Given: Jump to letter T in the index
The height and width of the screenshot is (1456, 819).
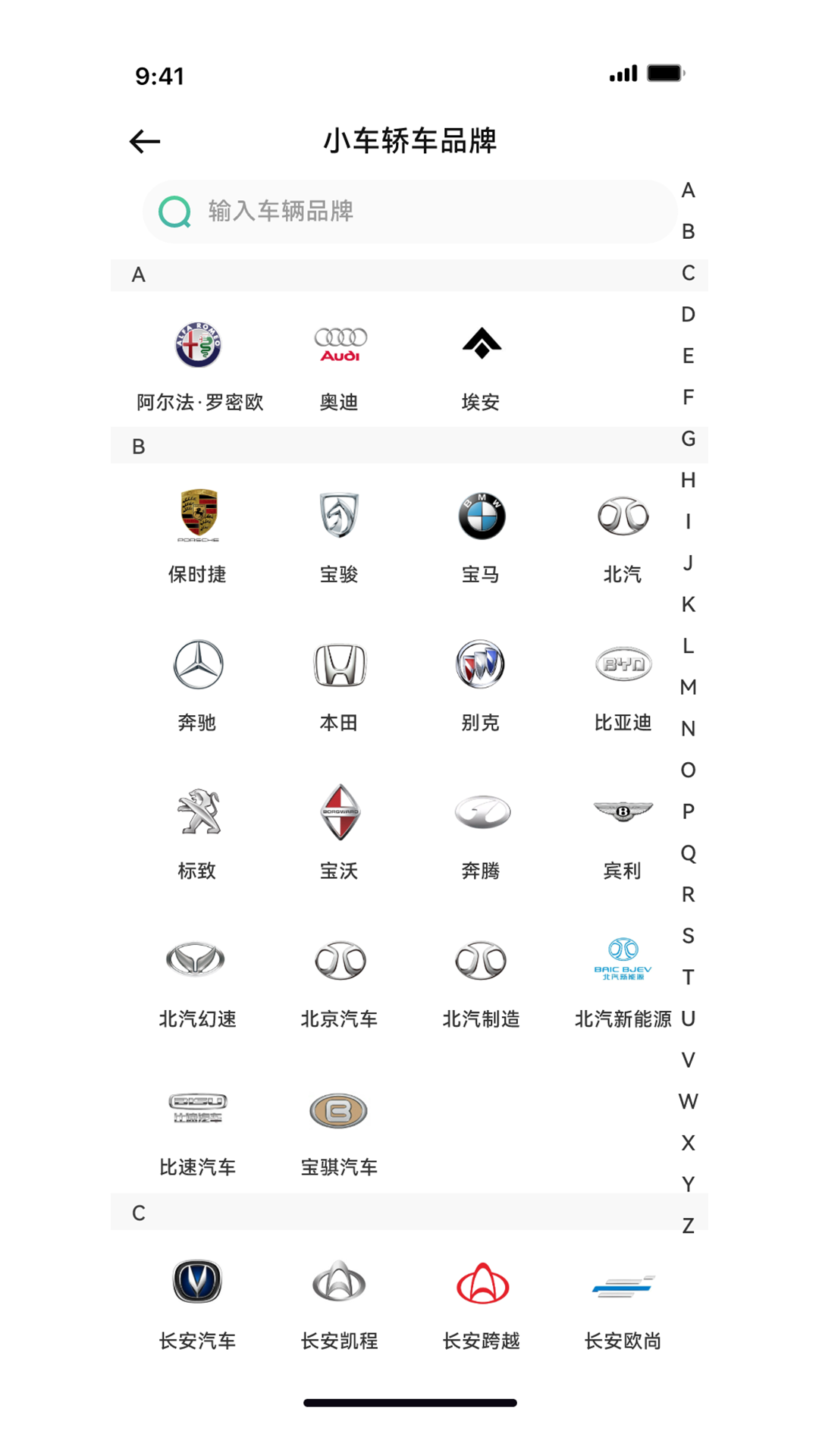Looking at the screenshot, I should click(688, 977).
